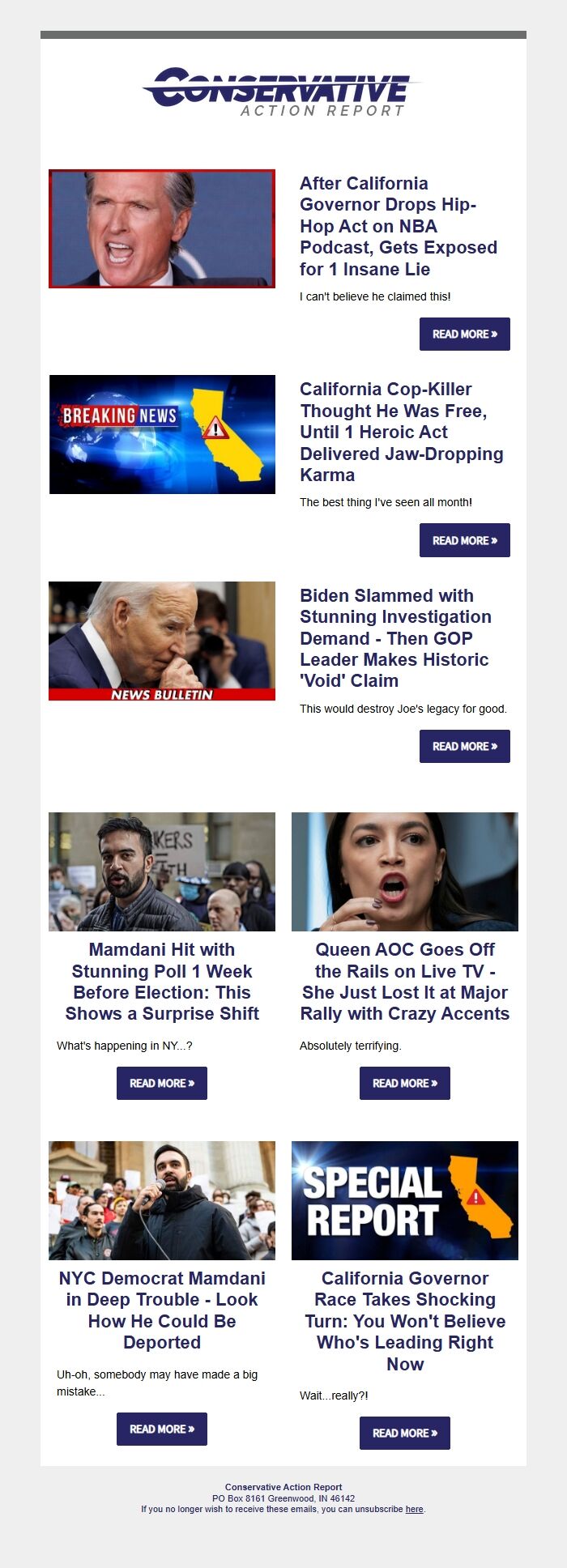This screenshot has width=567, height=1568.
Task: Open headline about Queen AOC Live TV
Action: coord(404,981)
